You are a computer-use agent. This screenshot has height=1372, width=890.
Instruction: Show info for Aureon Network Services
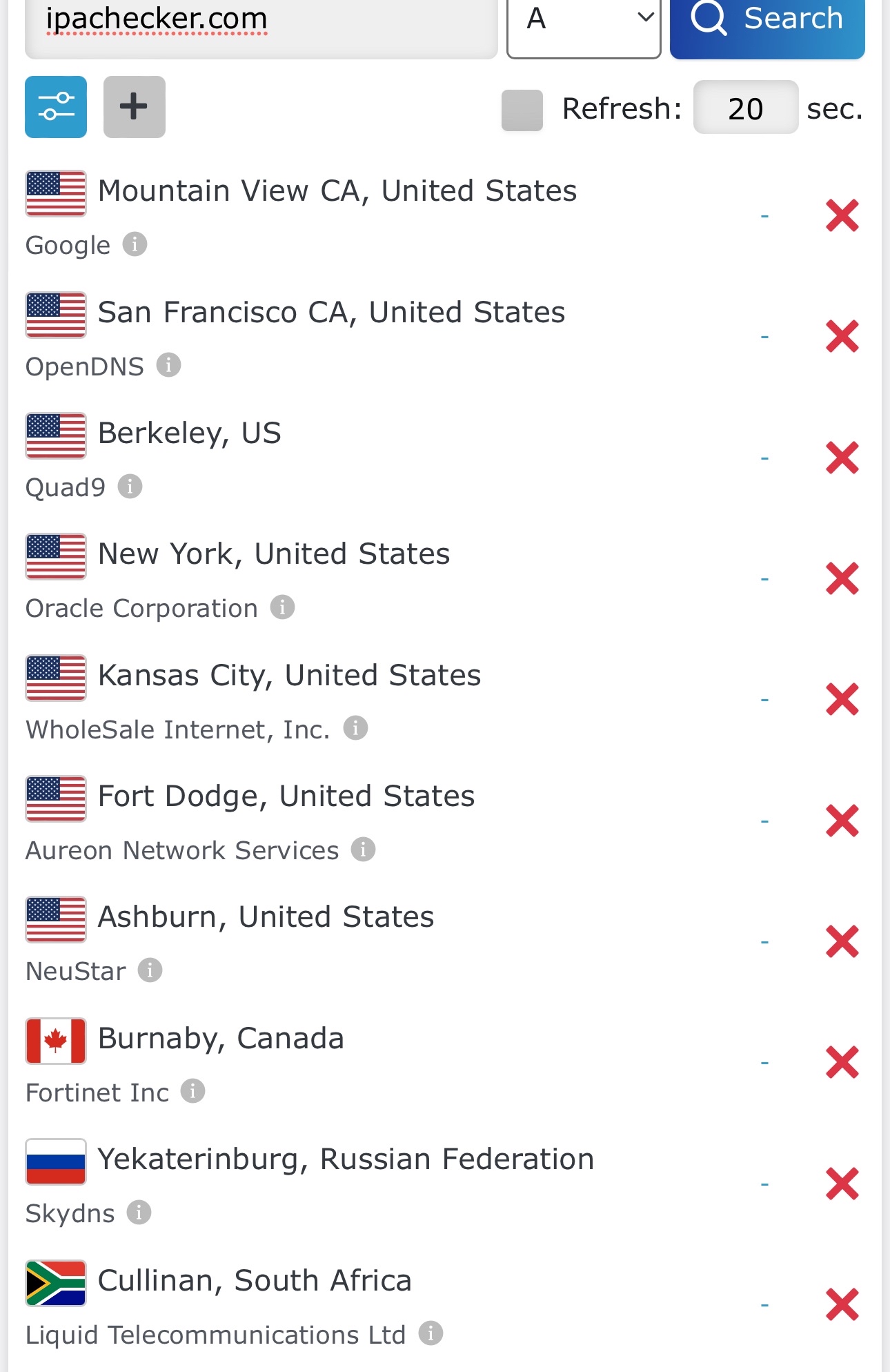[363, 849]
